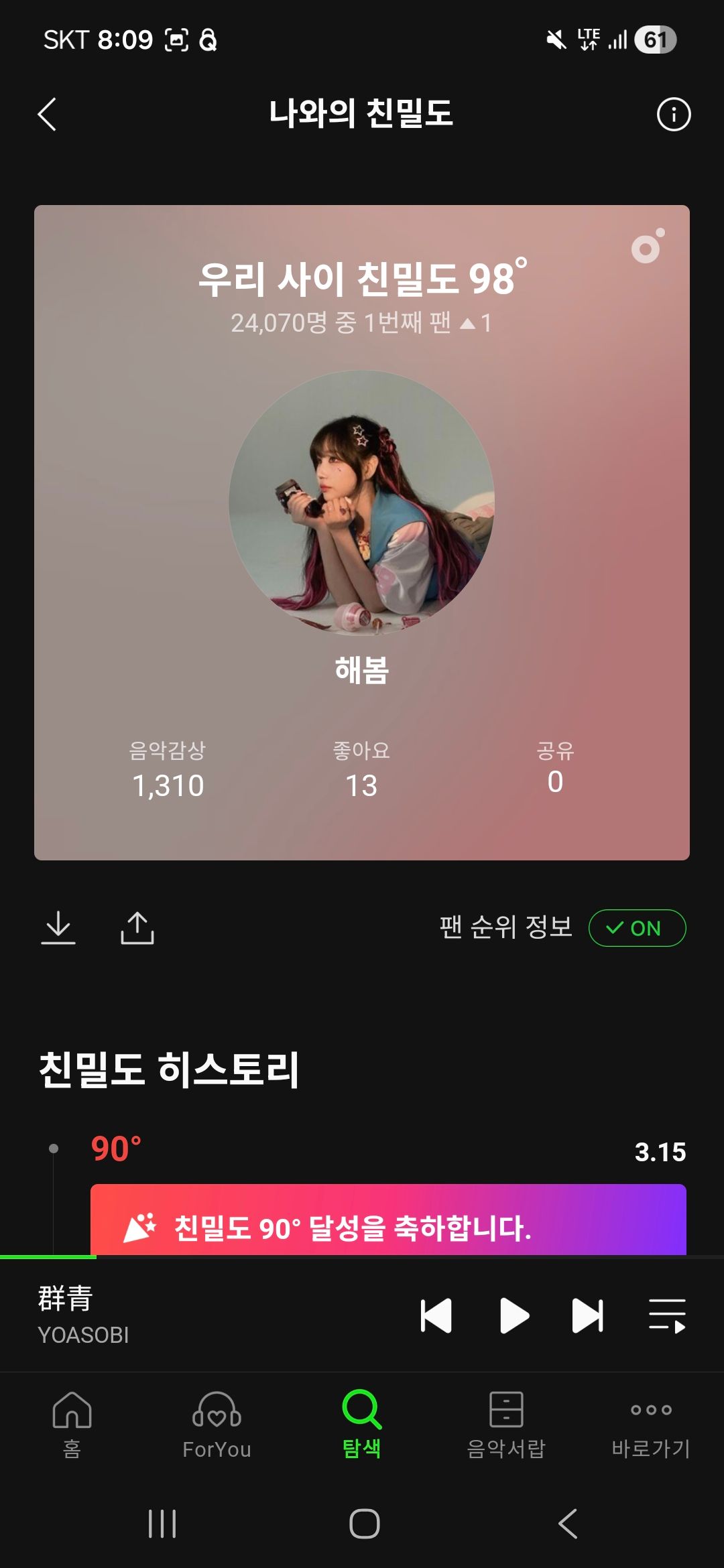Open the song title 群青 by YOASOBI
724x1568 pixels.
(62, 1299)
